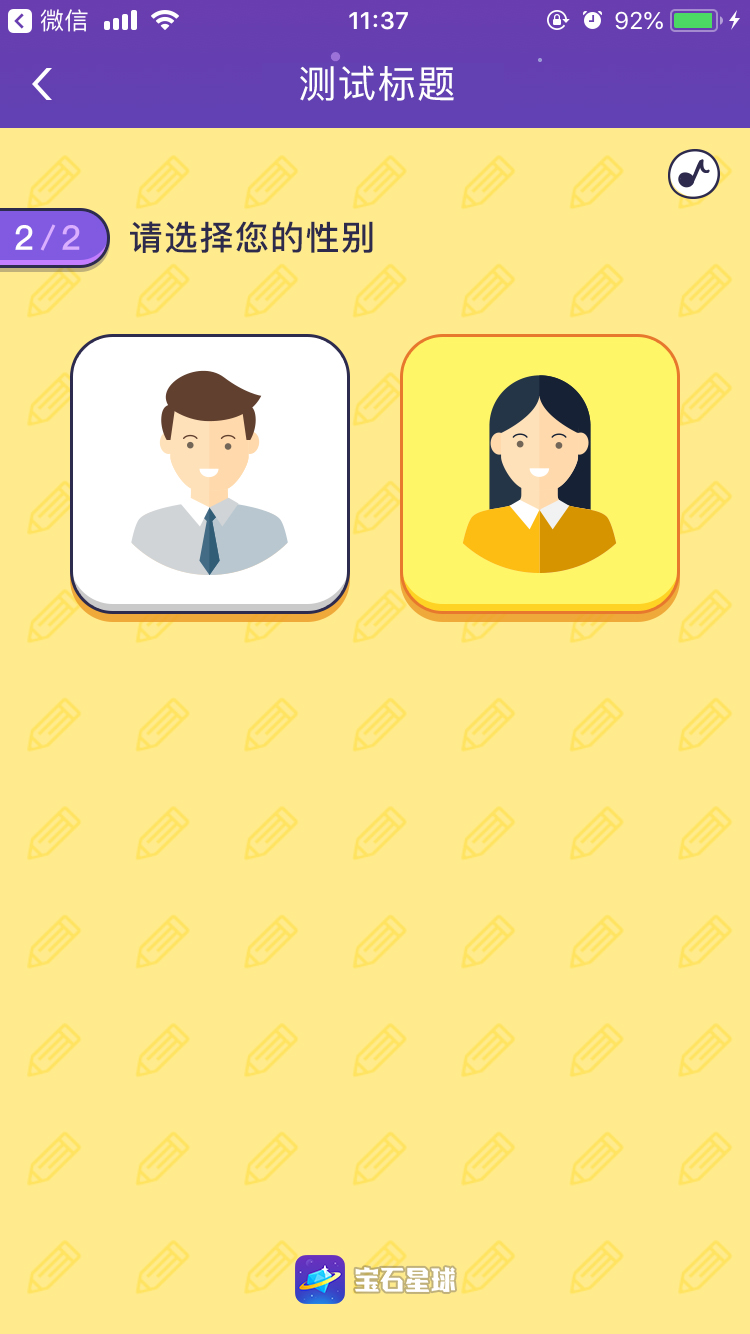This screenshot has width=750, height=1334.
Task: Toggle the background music icon
Action: point(694,174)
